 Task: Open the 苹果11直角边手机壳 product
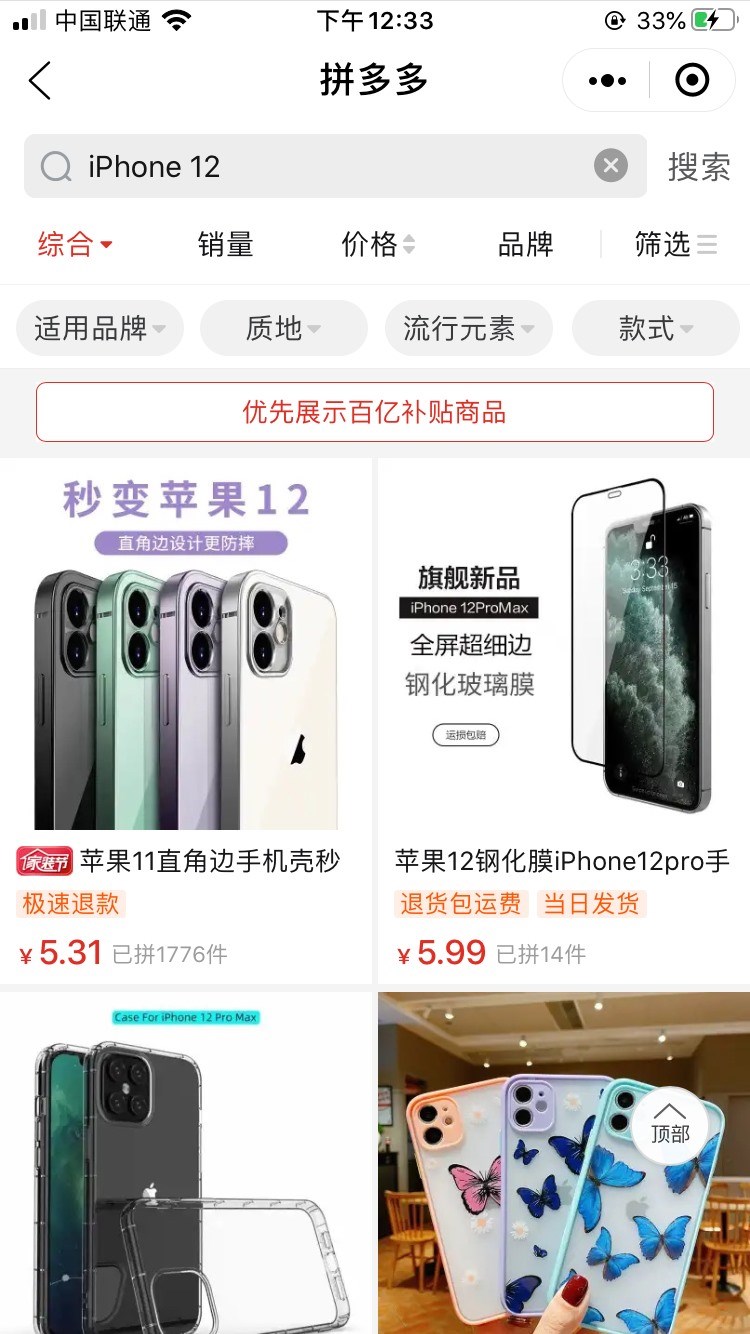click(x=186, y=700)
